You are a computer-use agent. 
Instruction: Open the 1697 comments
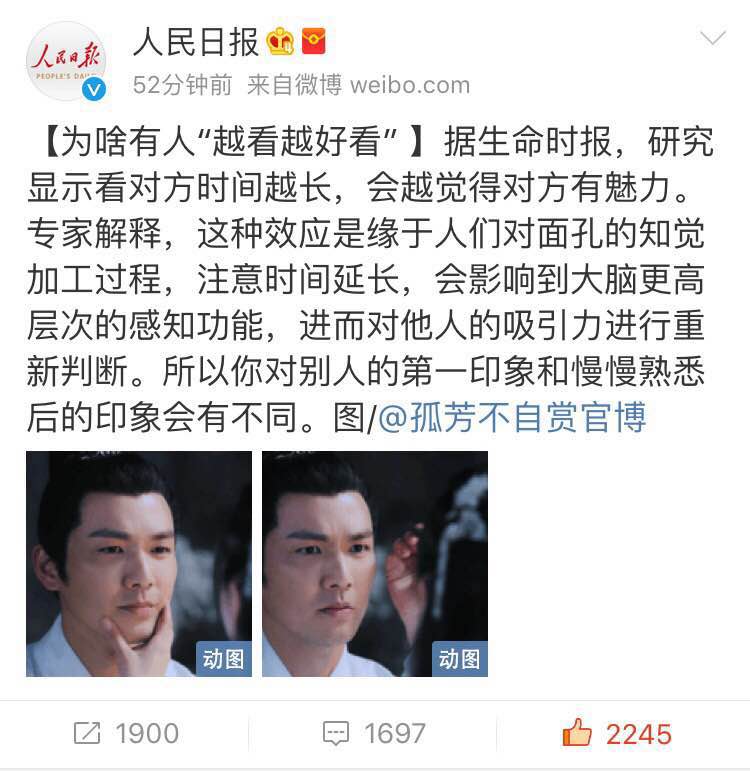(x=375, y=734)
